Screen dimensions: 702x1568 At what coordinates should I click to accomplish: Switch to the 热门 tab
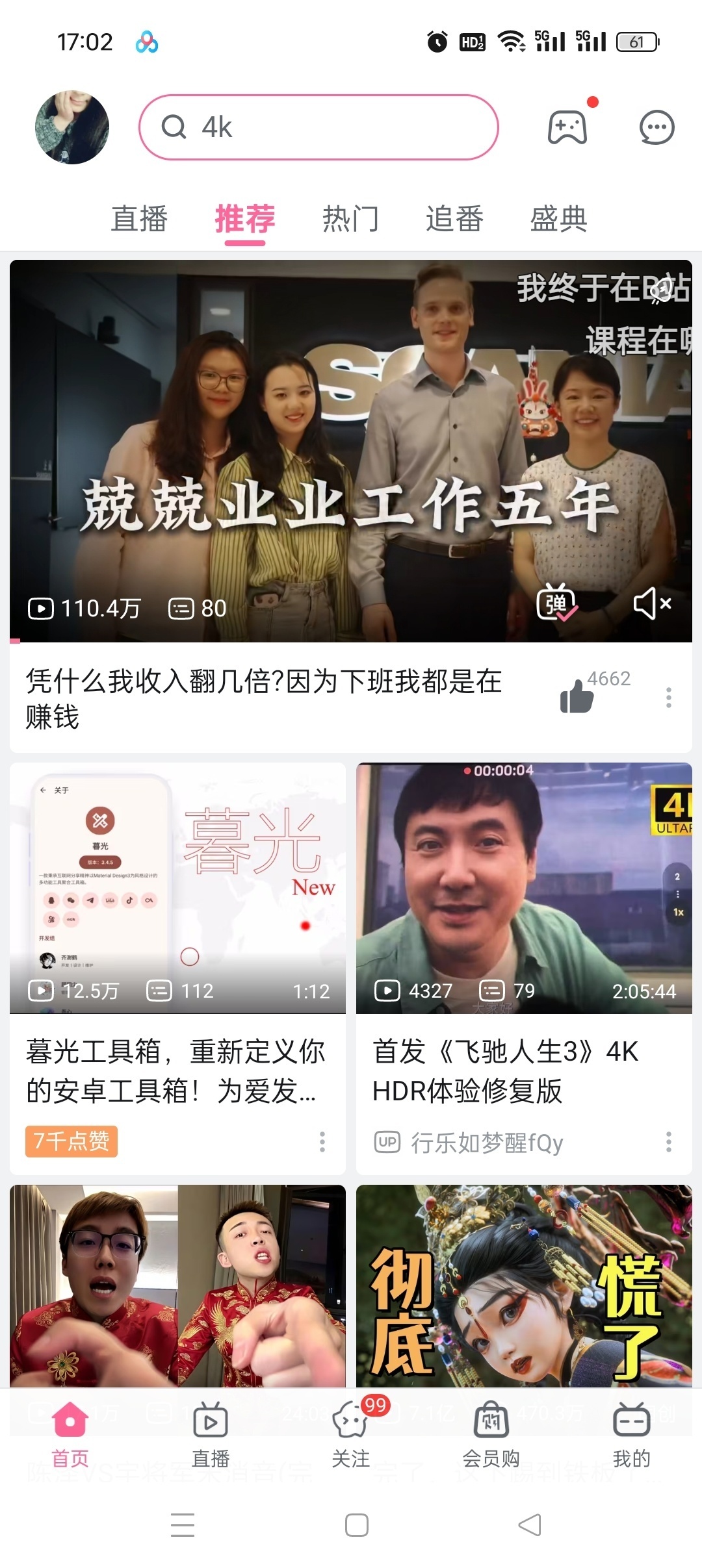point(350,220)
